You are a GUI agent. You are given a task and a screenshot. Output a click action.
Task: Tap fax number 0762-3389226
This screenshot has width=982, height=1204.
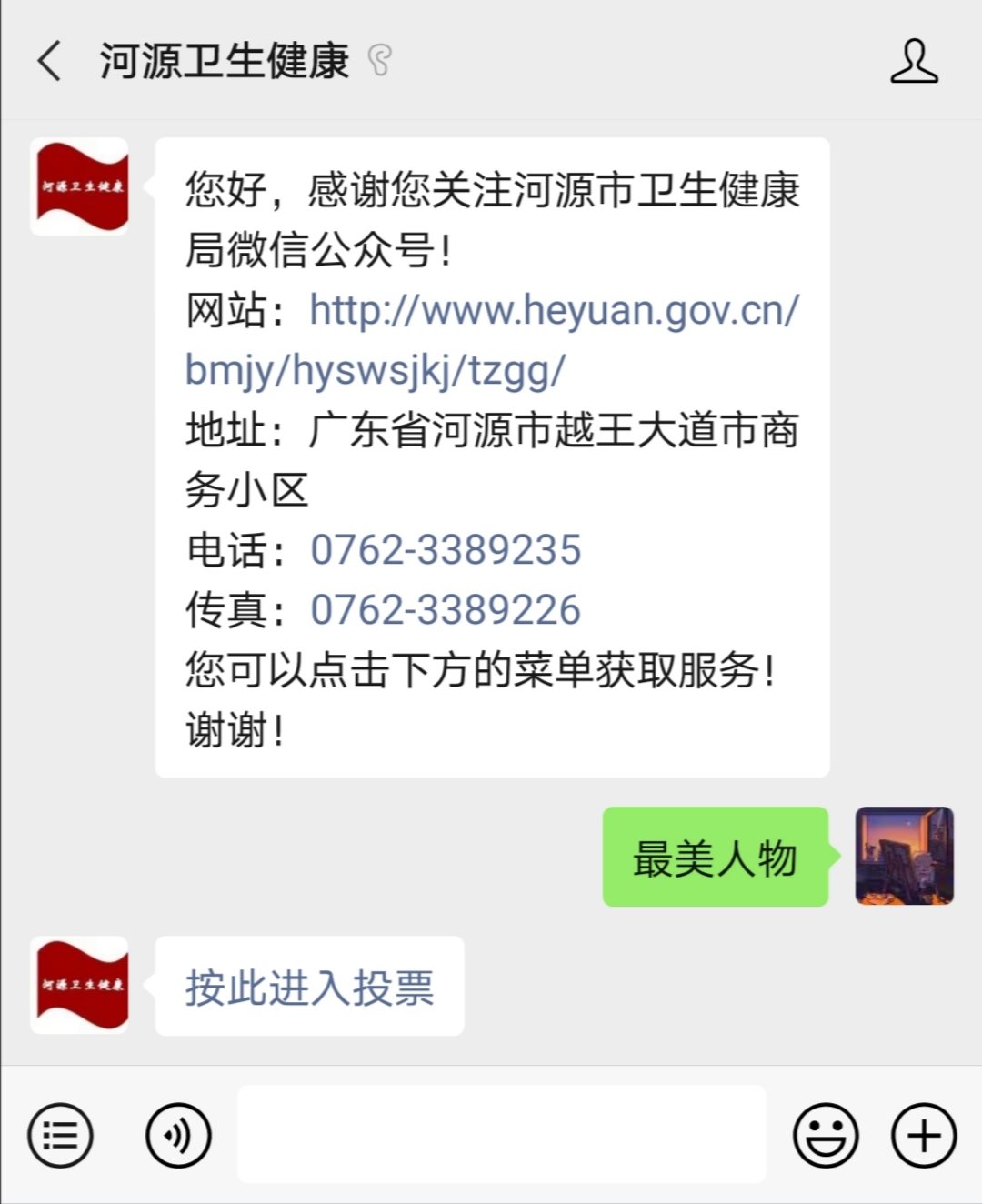446,610
